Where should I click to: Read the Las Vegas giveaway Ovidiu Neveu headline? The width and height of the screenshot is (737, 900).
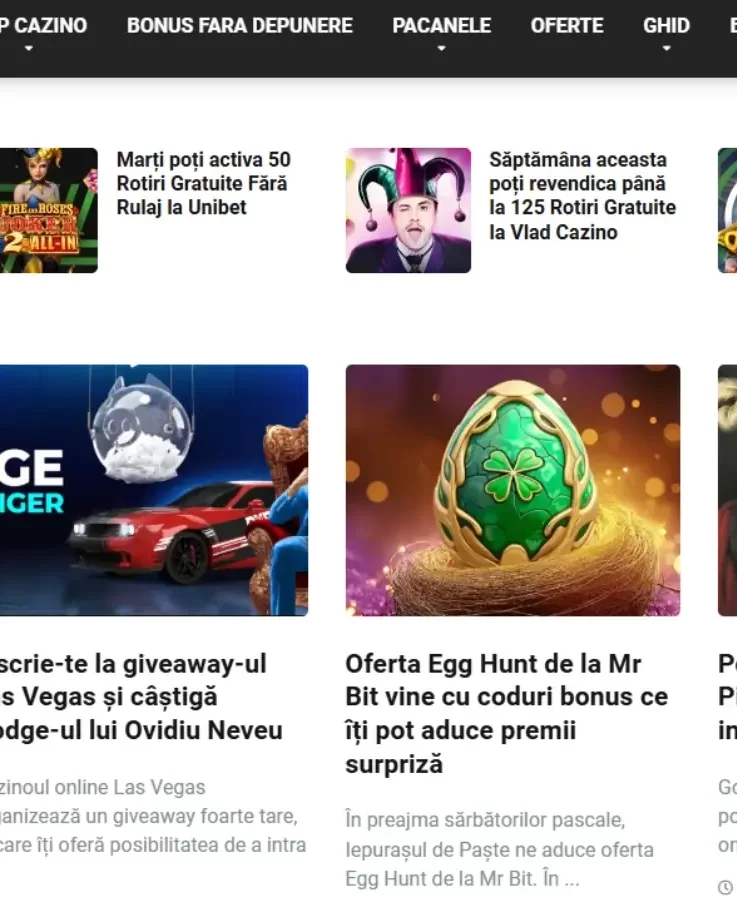click(141, 697)
